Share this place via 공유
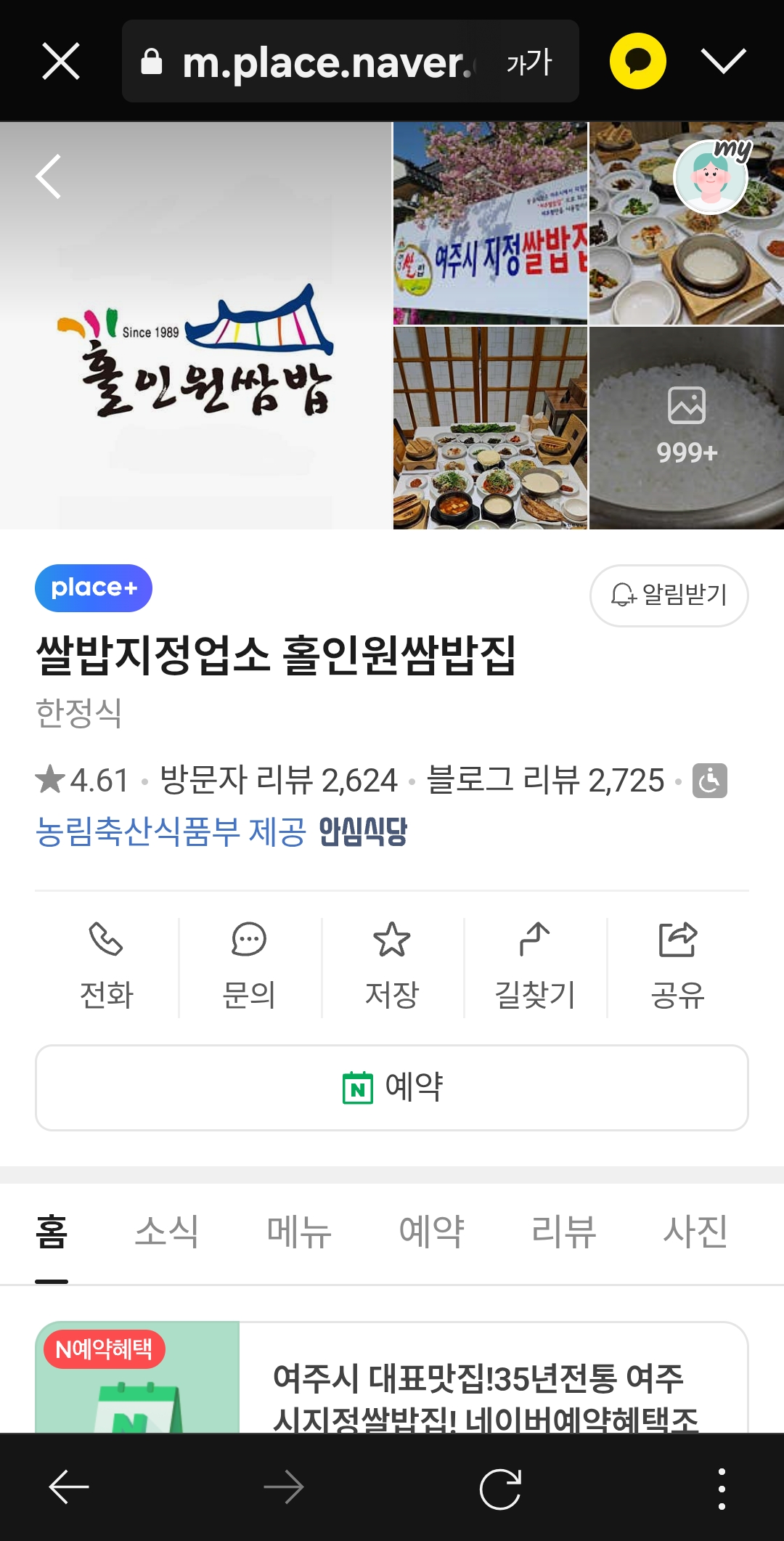This screenshot has height=1541, width=784. point(677,967)
